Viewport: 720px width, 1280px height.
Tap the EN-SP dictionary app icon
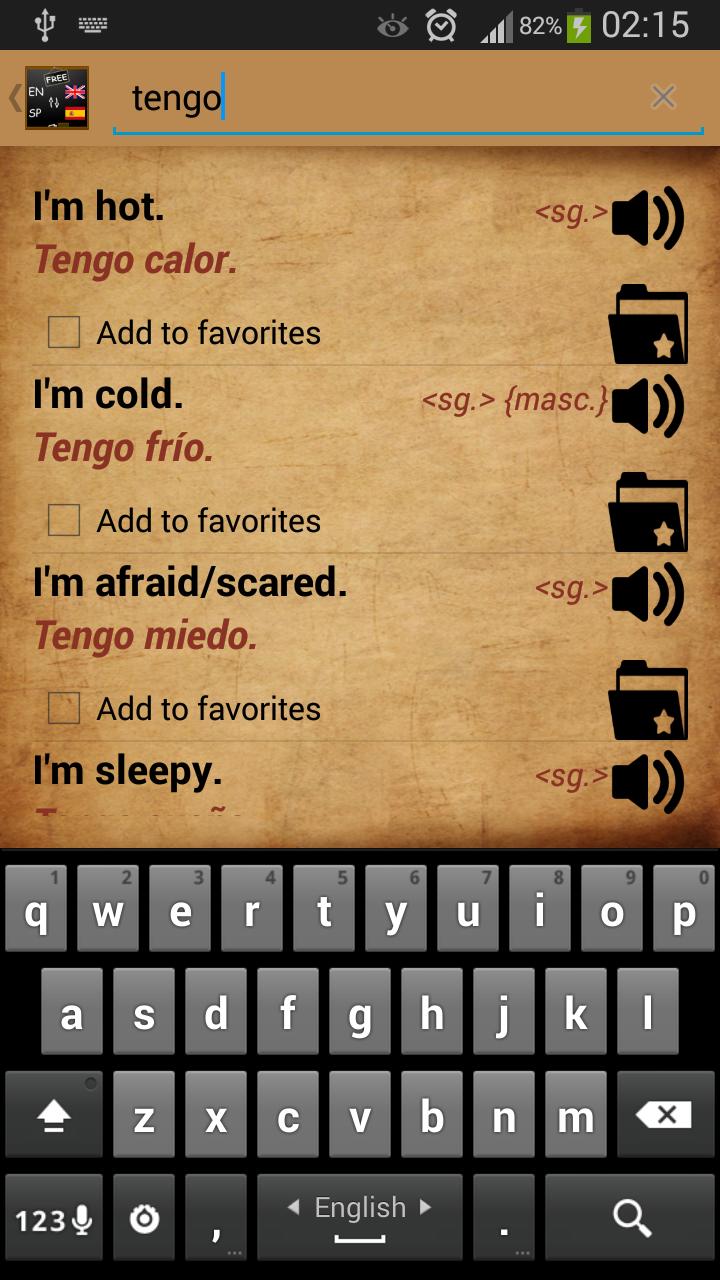coord(57,97)
